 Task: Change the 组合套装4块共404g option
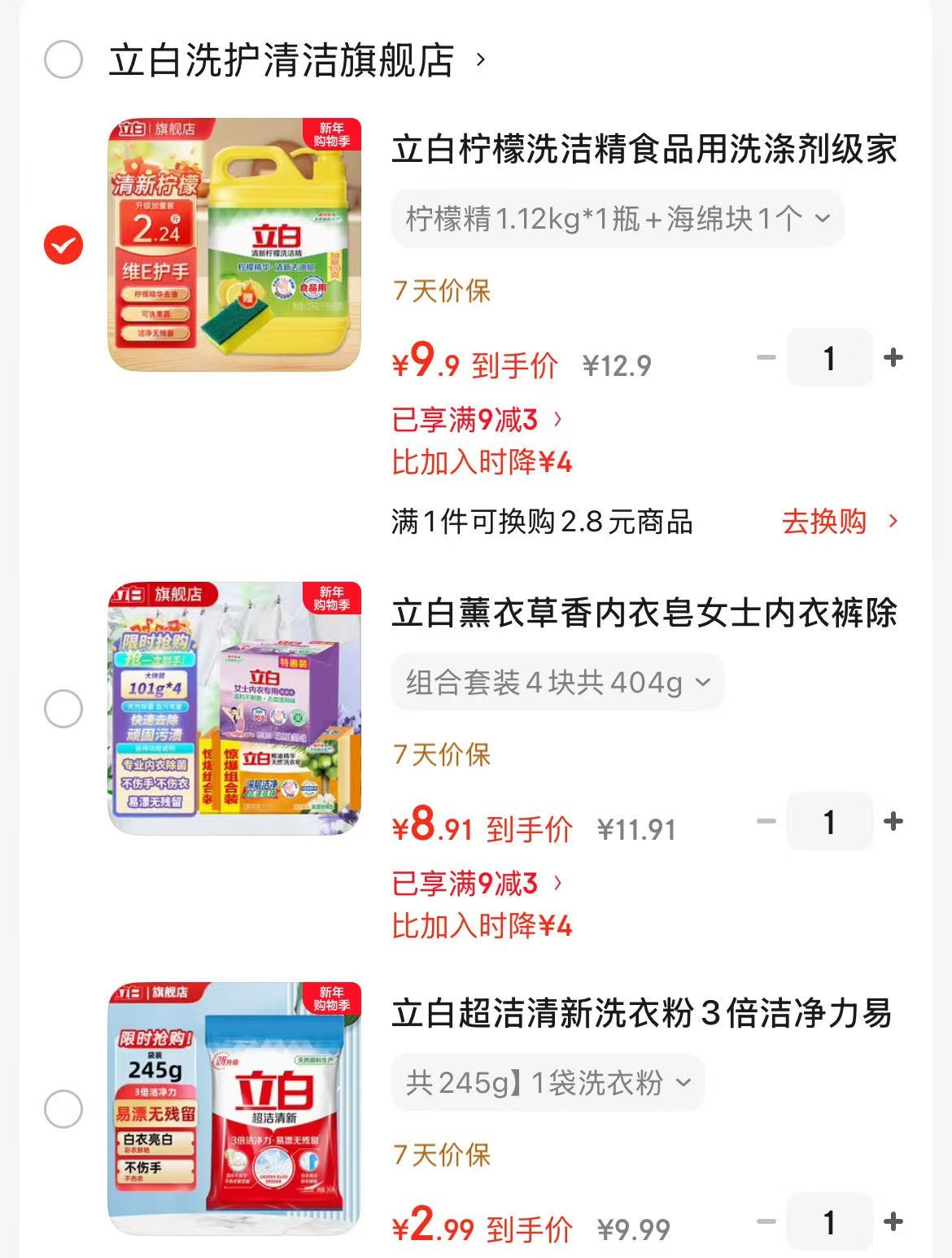557,682
